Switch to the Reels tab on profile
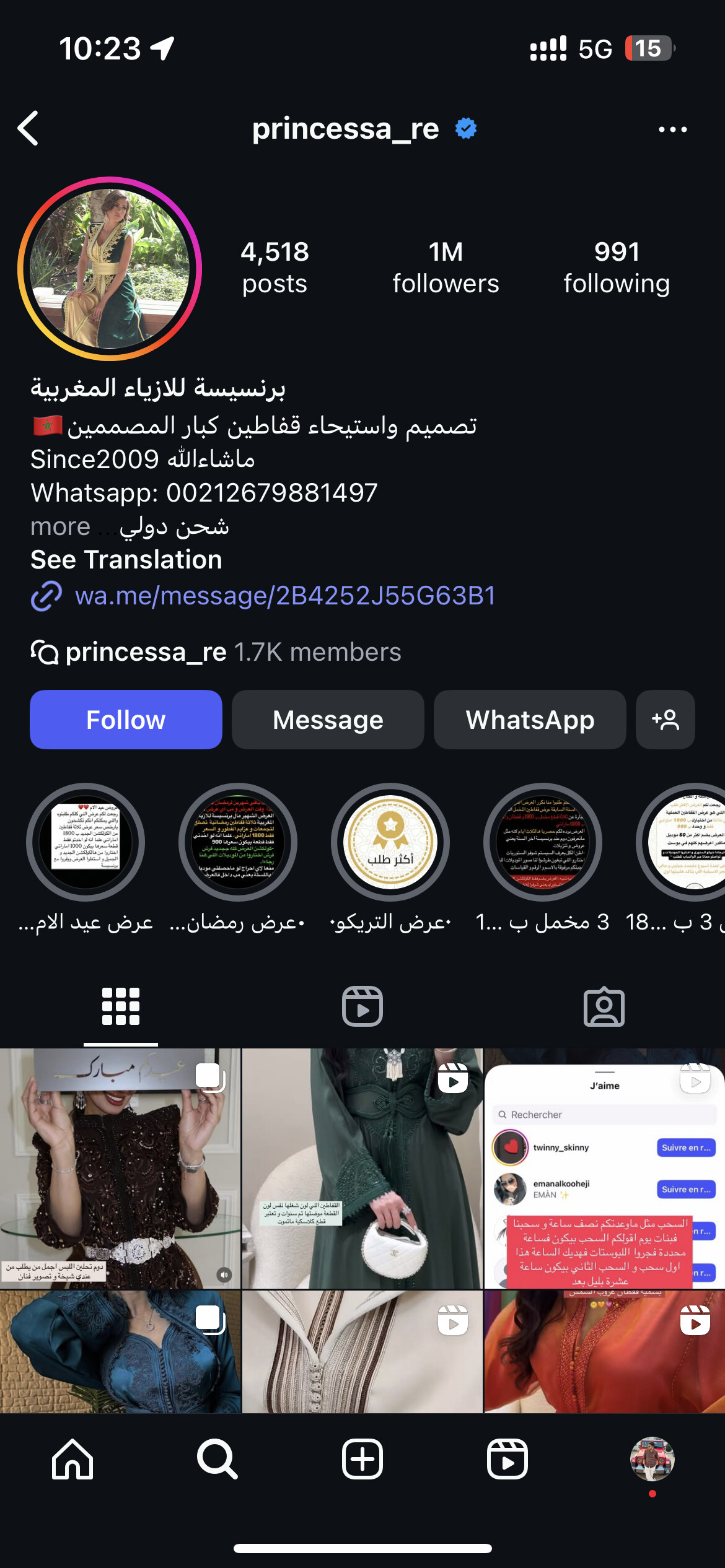The image size is (725, 1568). (x=362, y=1006)
